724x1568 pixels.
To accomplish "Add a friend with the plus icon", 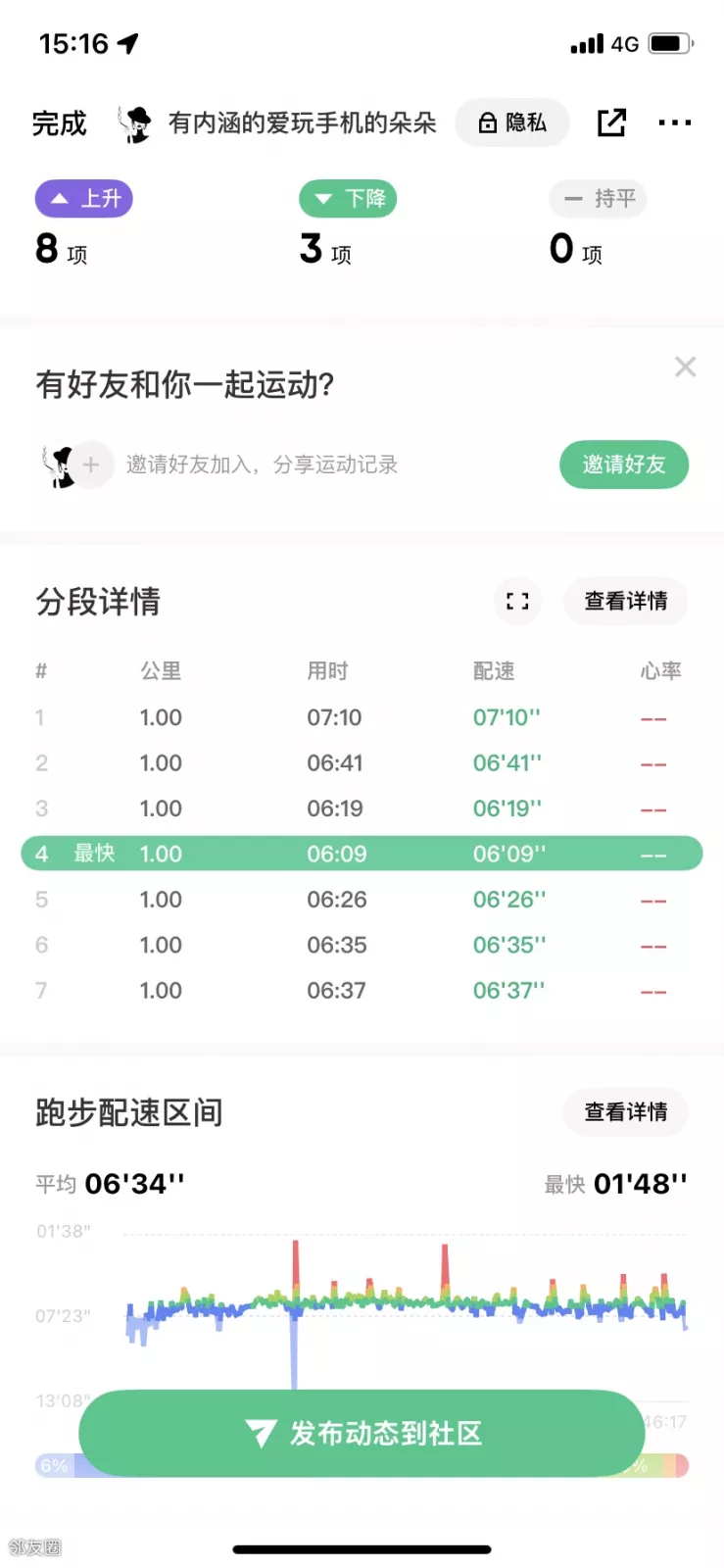I will tap(91, 465).
